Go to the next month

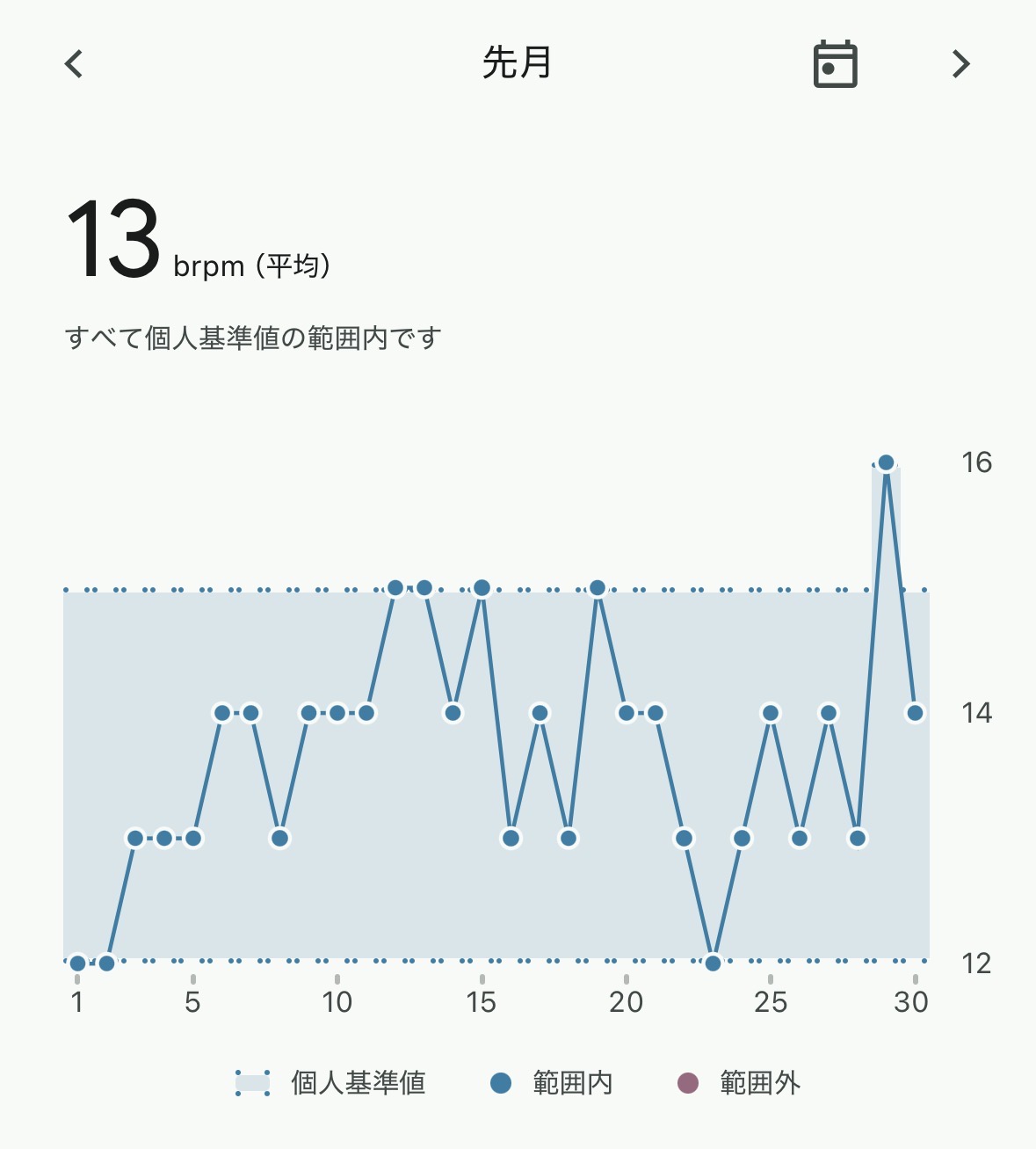click(x=960, y=64)
